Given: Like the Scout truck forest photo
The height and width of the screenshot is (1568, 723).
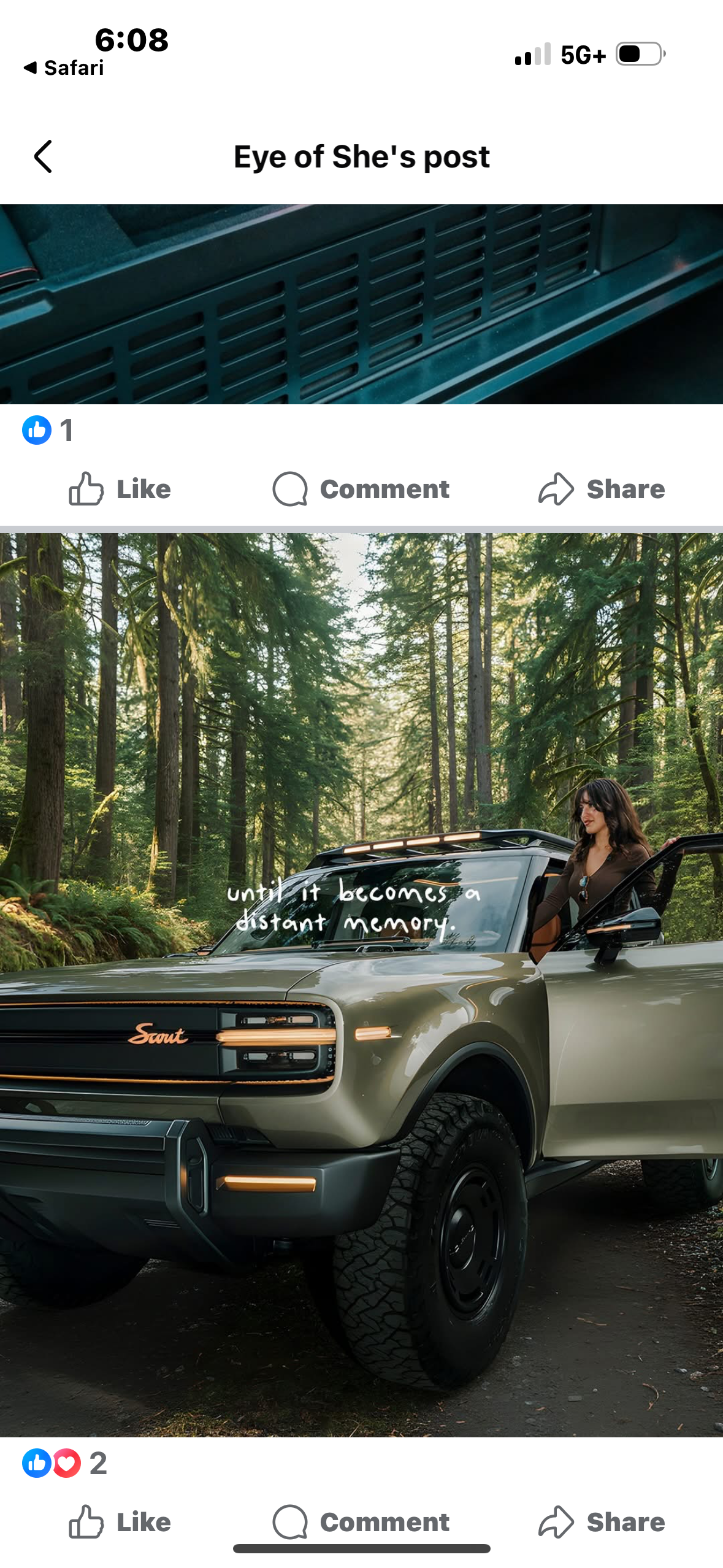Looking at the screenshot, I should (120, 1521).
